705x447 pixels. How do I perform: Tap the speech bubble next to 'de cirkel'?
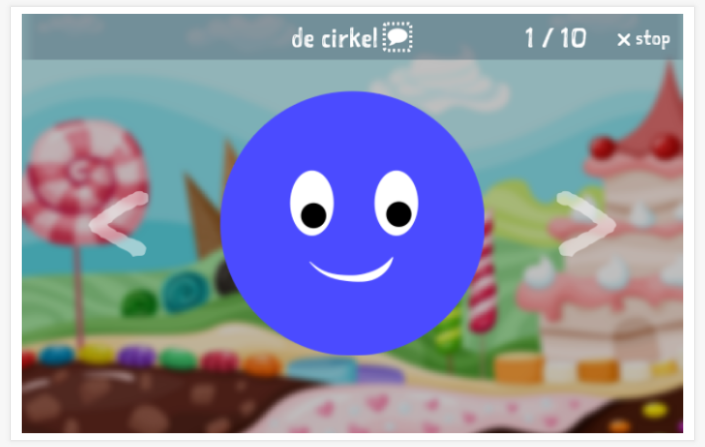tap(397, 39)
